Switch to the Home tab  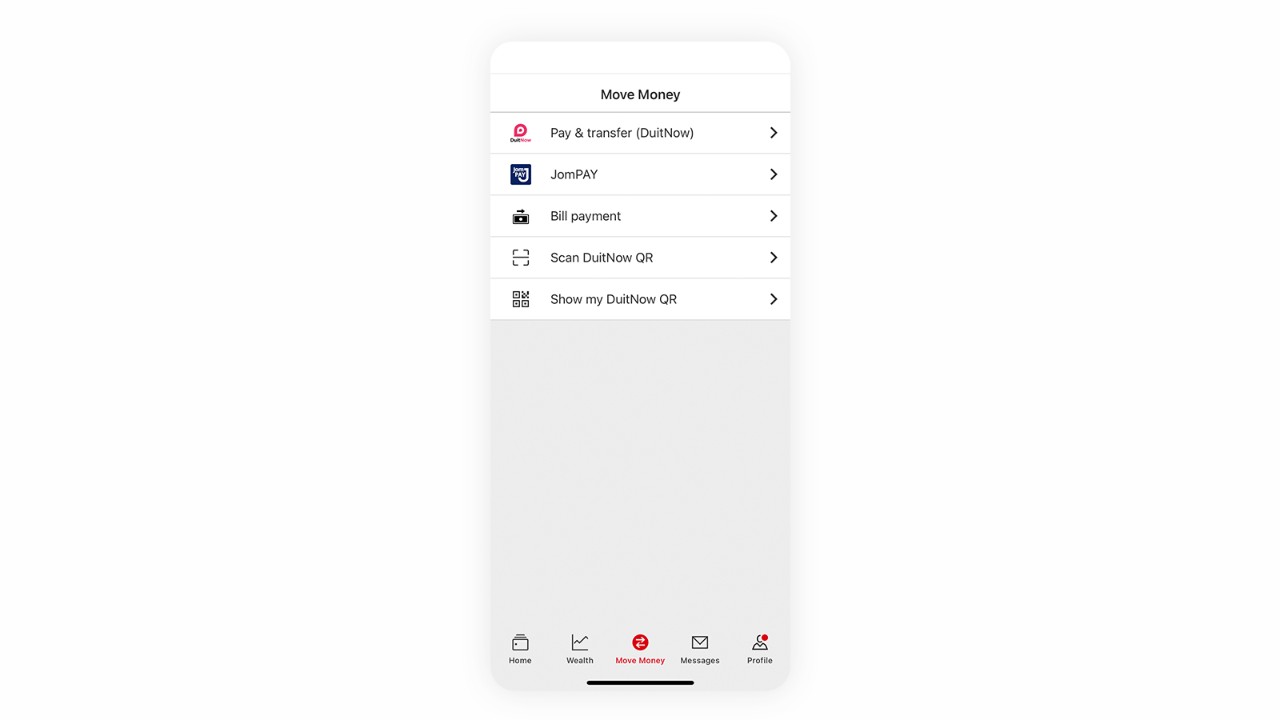(520, 648)
